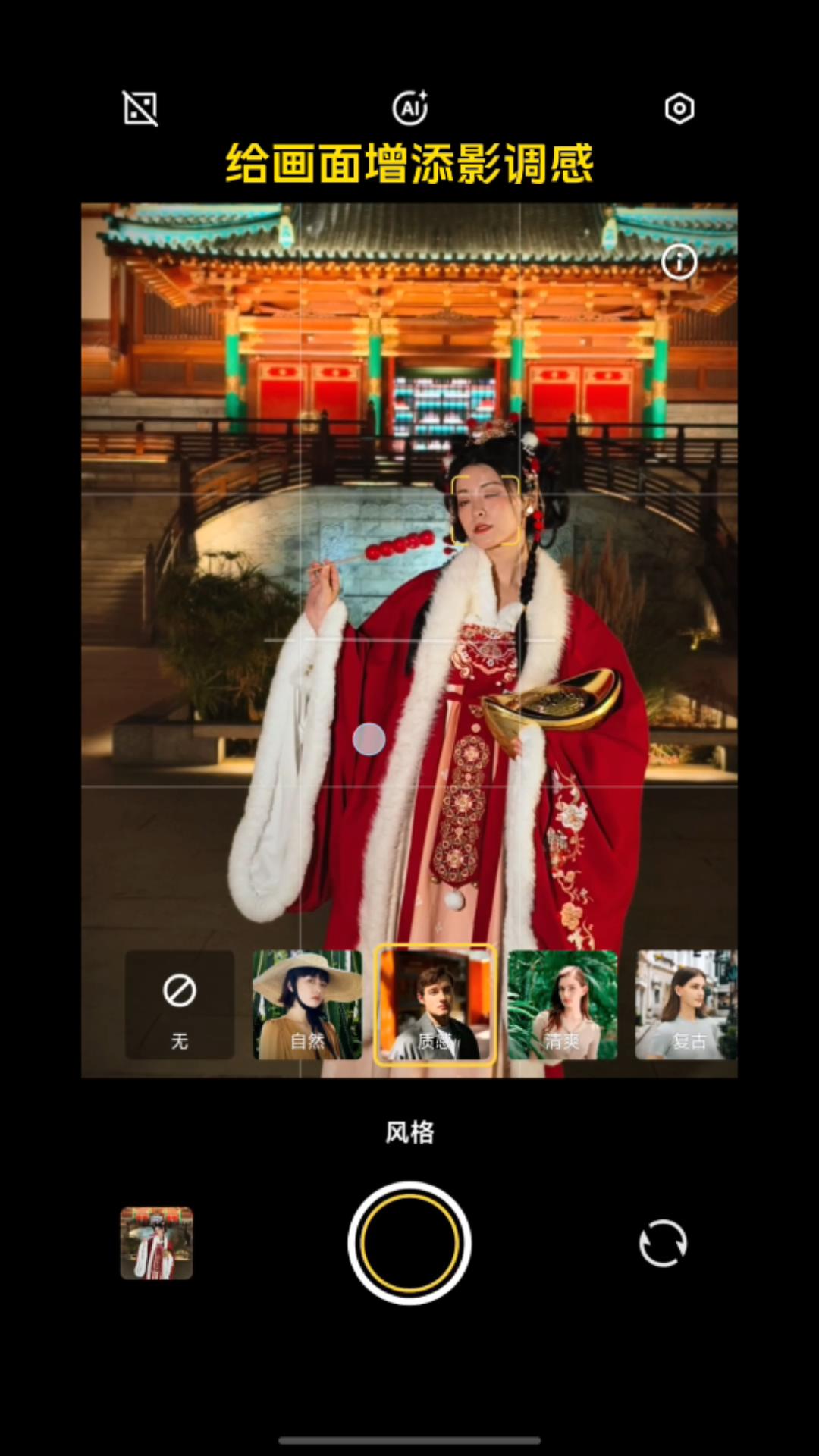Switch to the 清爽 style filter
Screen dimensions: 819x1456
(x=562, y=1005)
